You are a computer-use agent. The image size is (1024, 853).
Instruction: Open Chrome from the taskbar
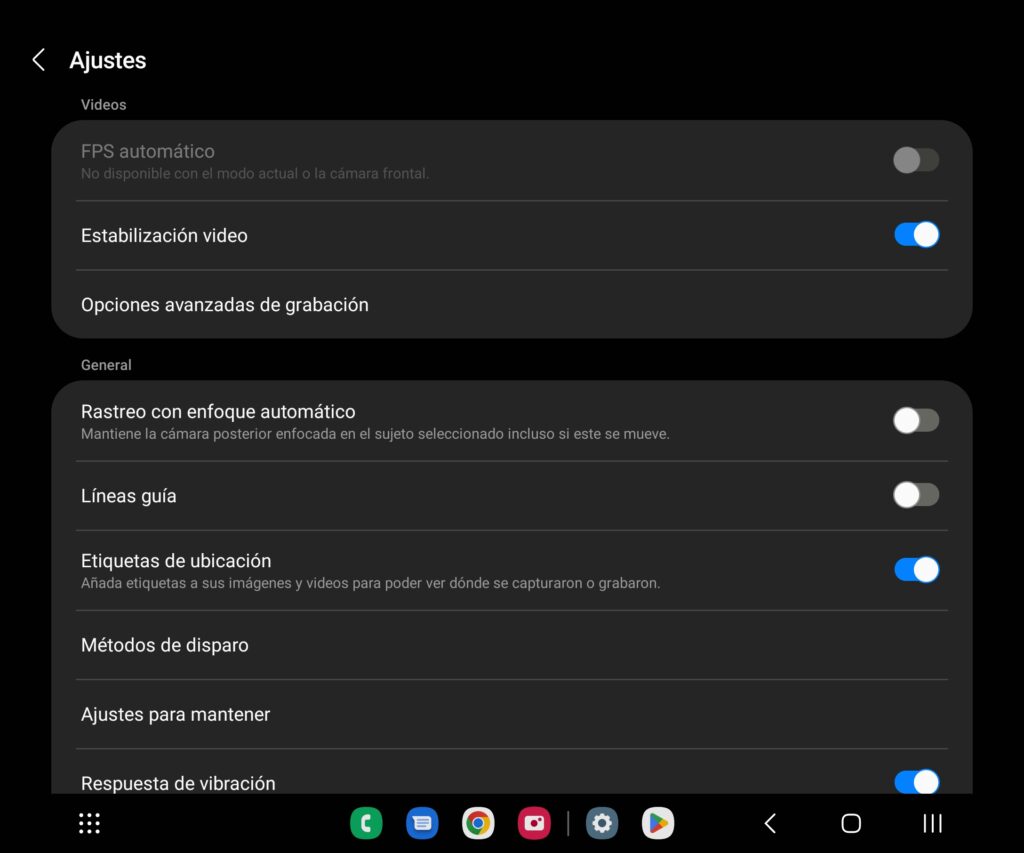point(478,823)
